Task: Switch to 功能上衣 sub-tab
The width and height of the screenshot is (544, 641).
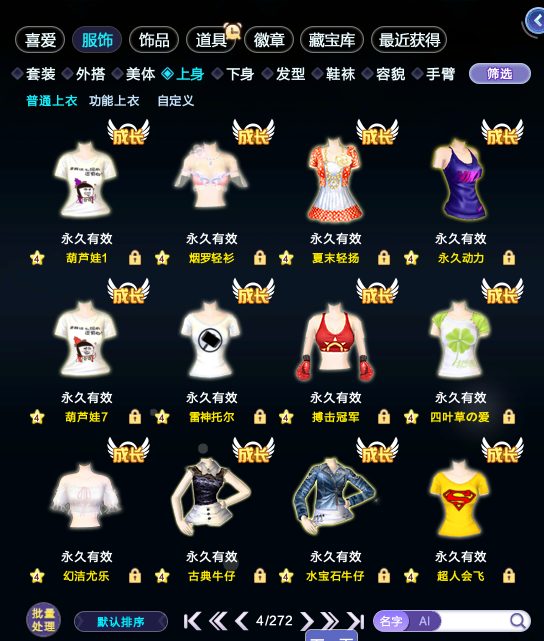Action: click(114, 101)
